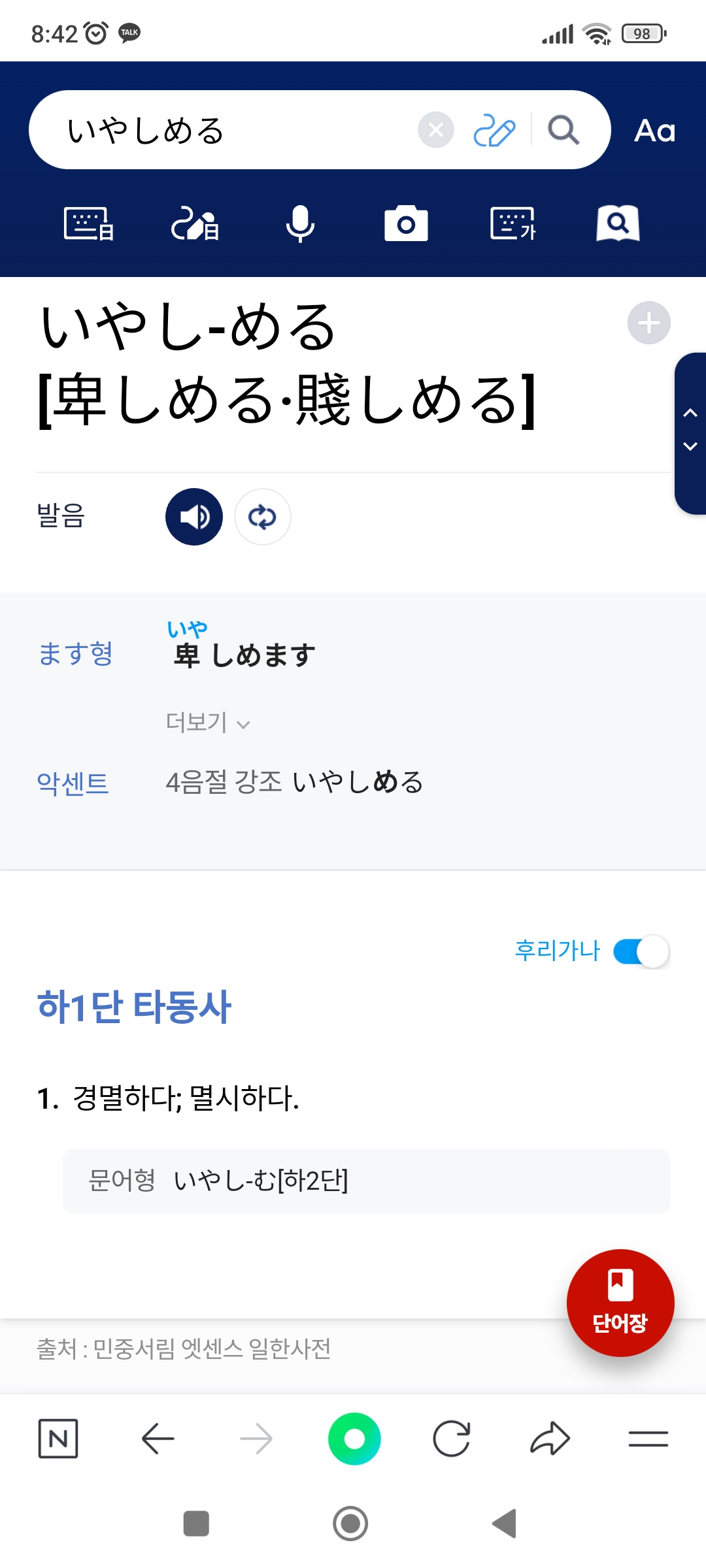The image size is (706, 1568).
Task: Expand 더보기 for more conjugations
Action: (x=207, y=723)
